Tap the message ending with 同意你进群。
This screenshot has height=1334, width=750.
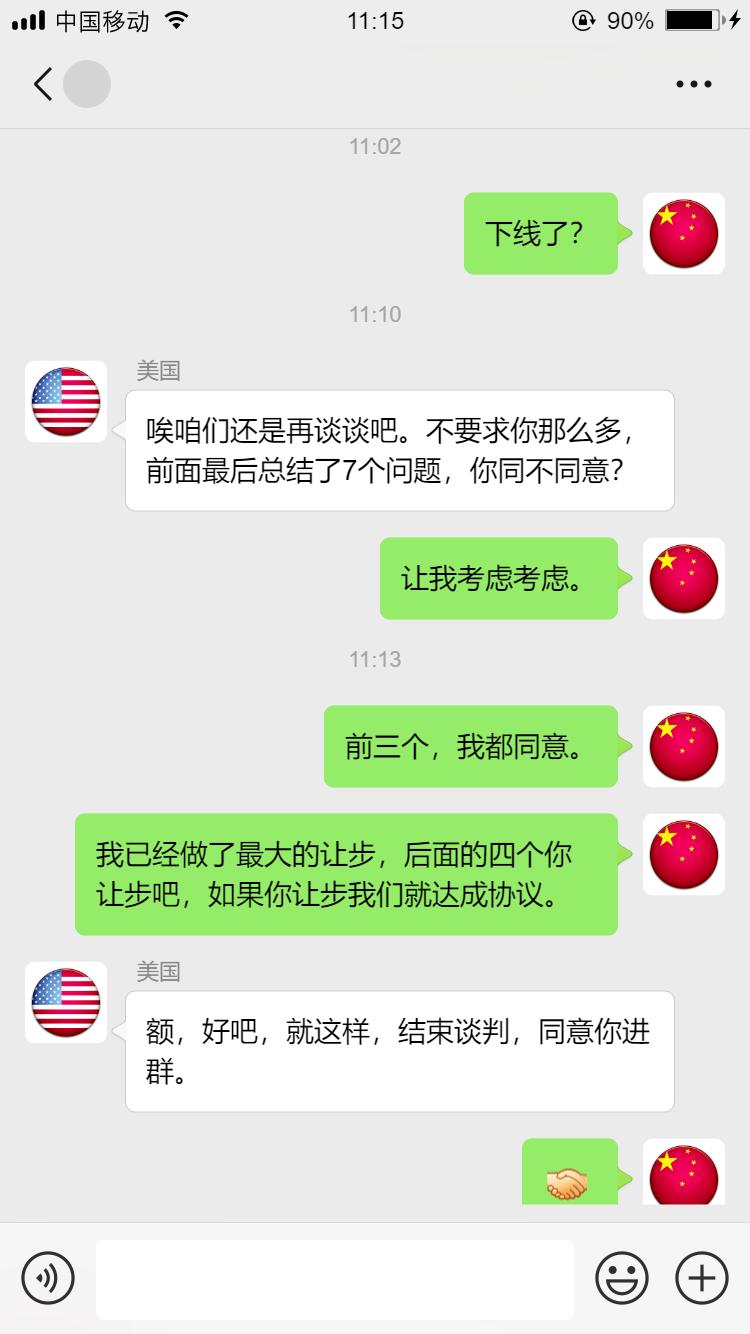[399, 1051]
